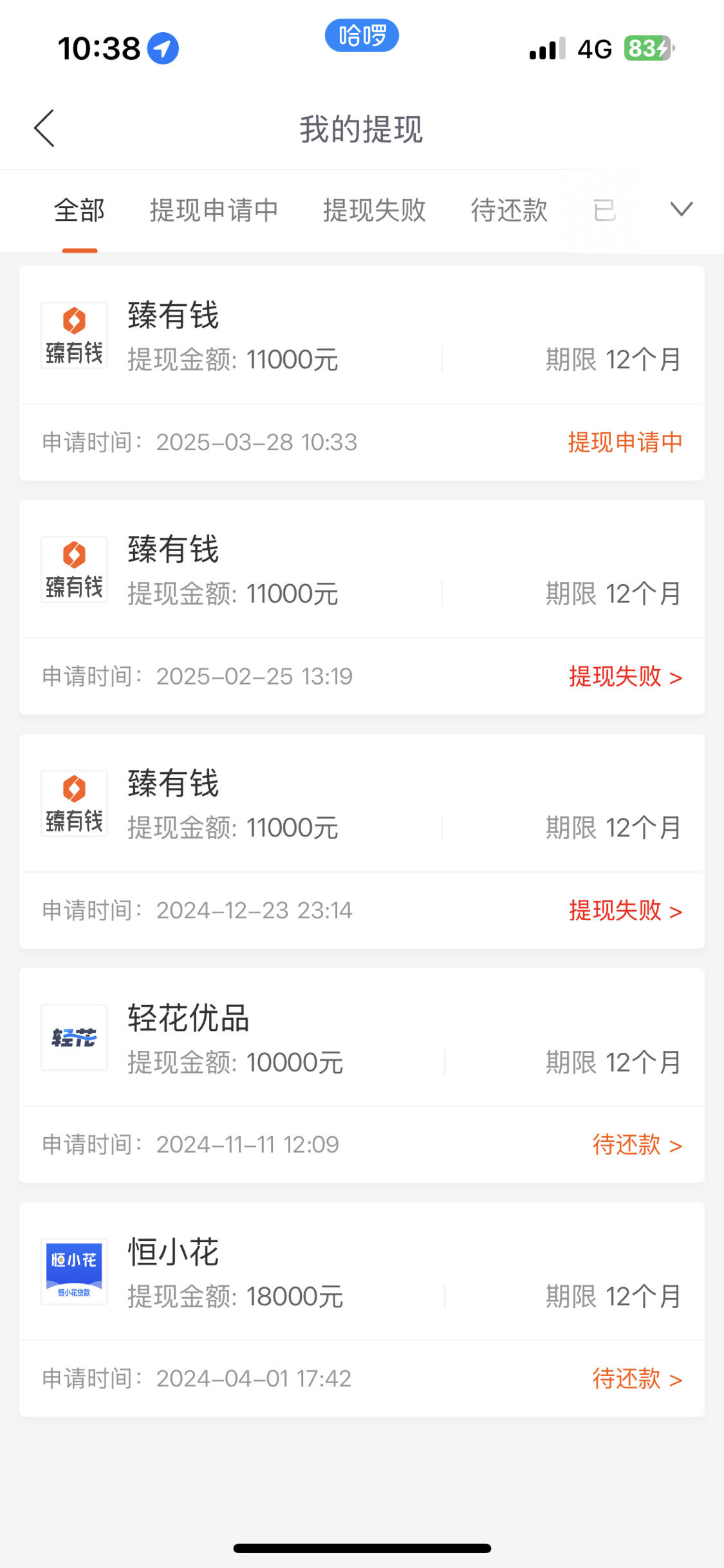Open 恒小花 18000元 withdrawal record
The width and height of the screenshot is (724, 1568).
362,1309
